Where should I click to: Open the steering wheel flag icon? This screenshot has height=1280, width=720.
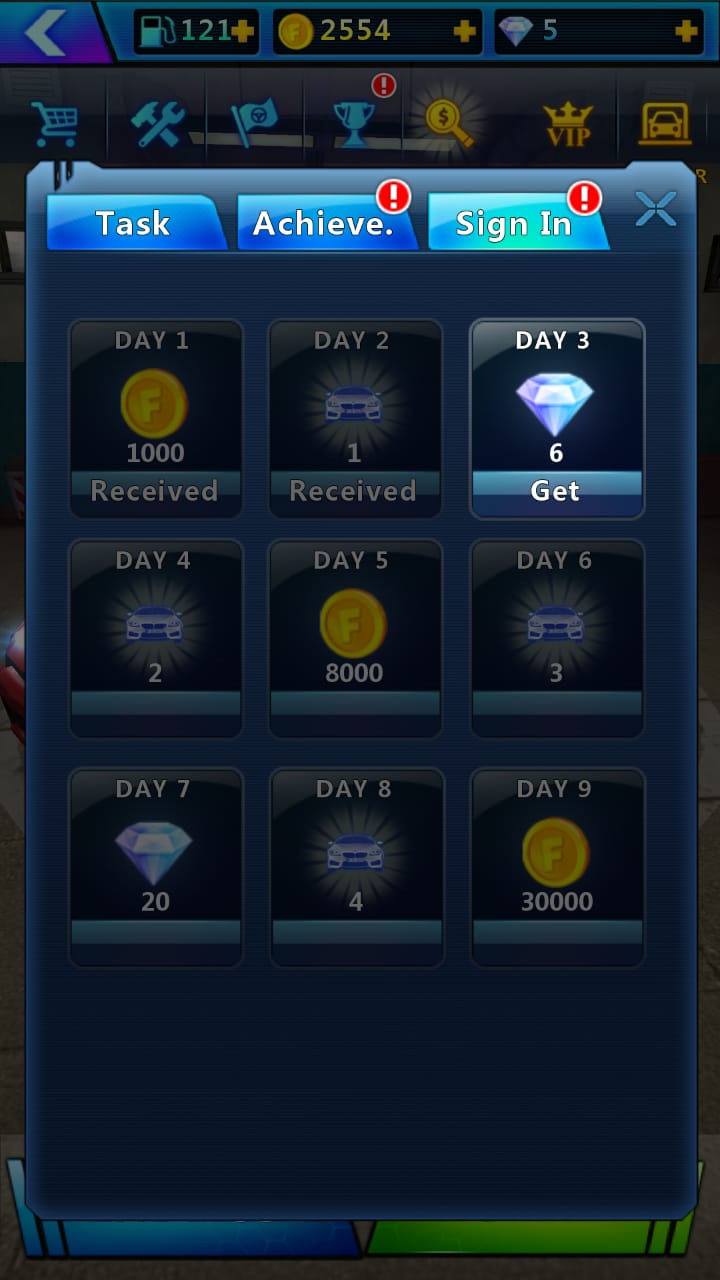point(255,124)
